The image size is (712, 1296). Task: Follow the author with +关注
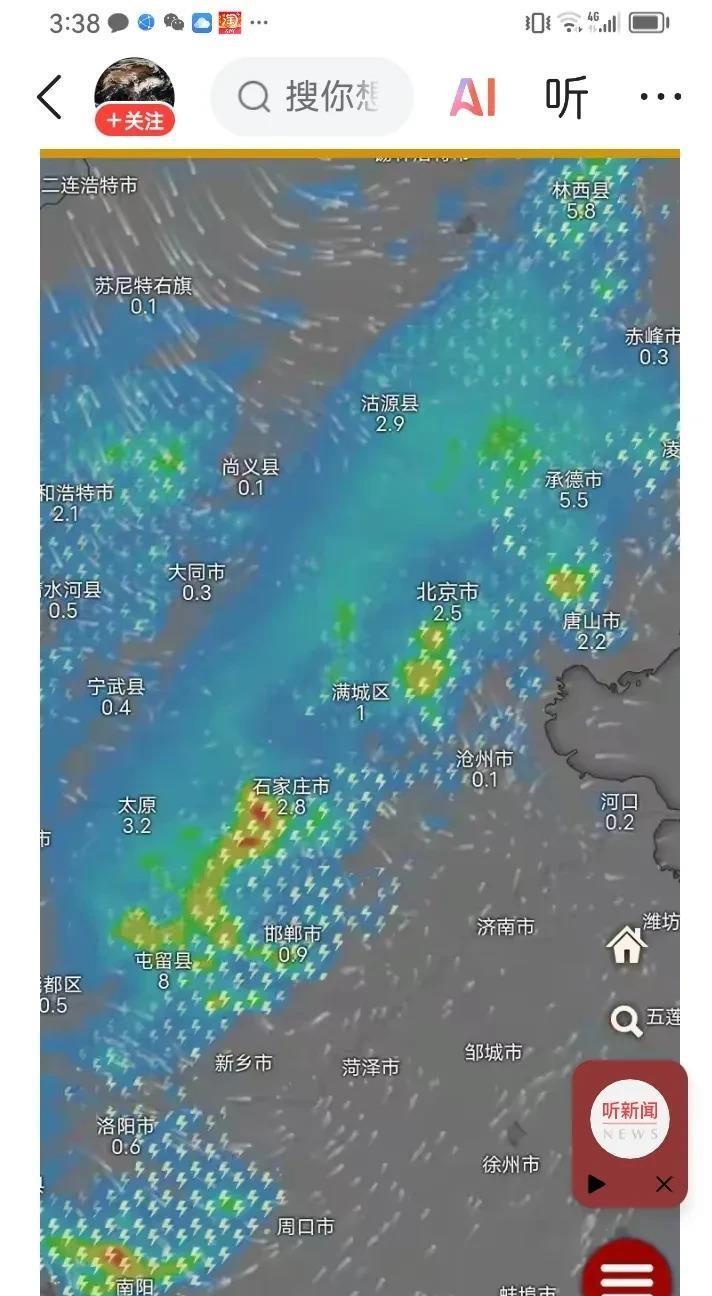(x=134, y=121)
